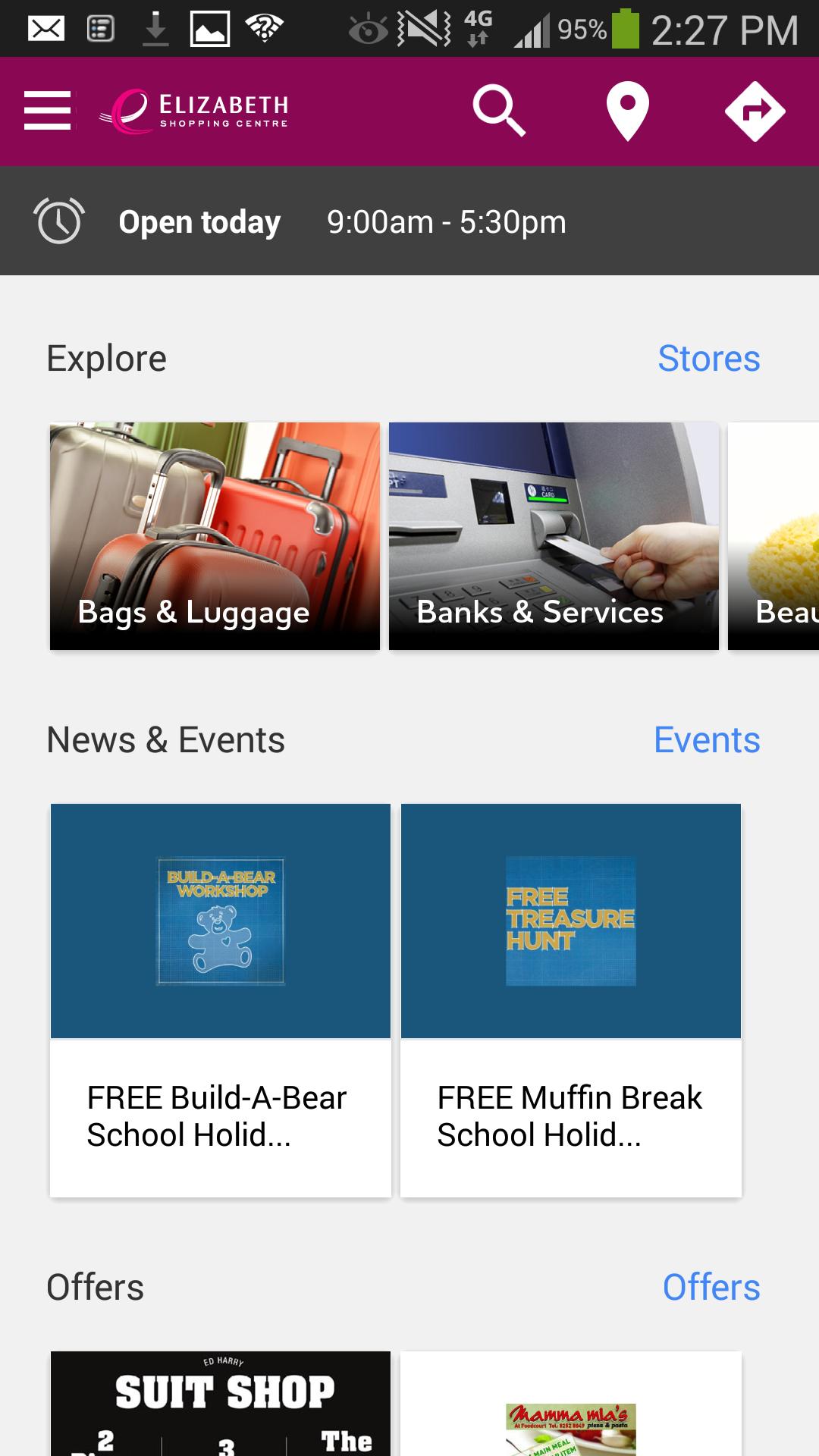Screen dimensions: 819x1456
Task: Select the Banks & Services category
Action: [x=554, y=535]
